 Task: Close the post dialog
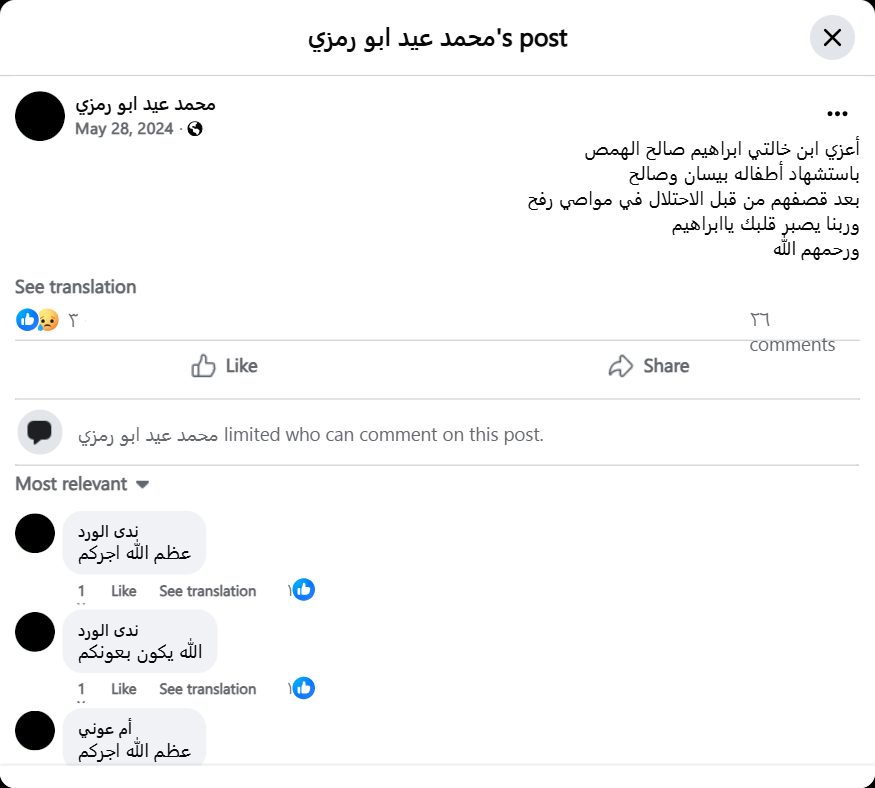point(832,38)
